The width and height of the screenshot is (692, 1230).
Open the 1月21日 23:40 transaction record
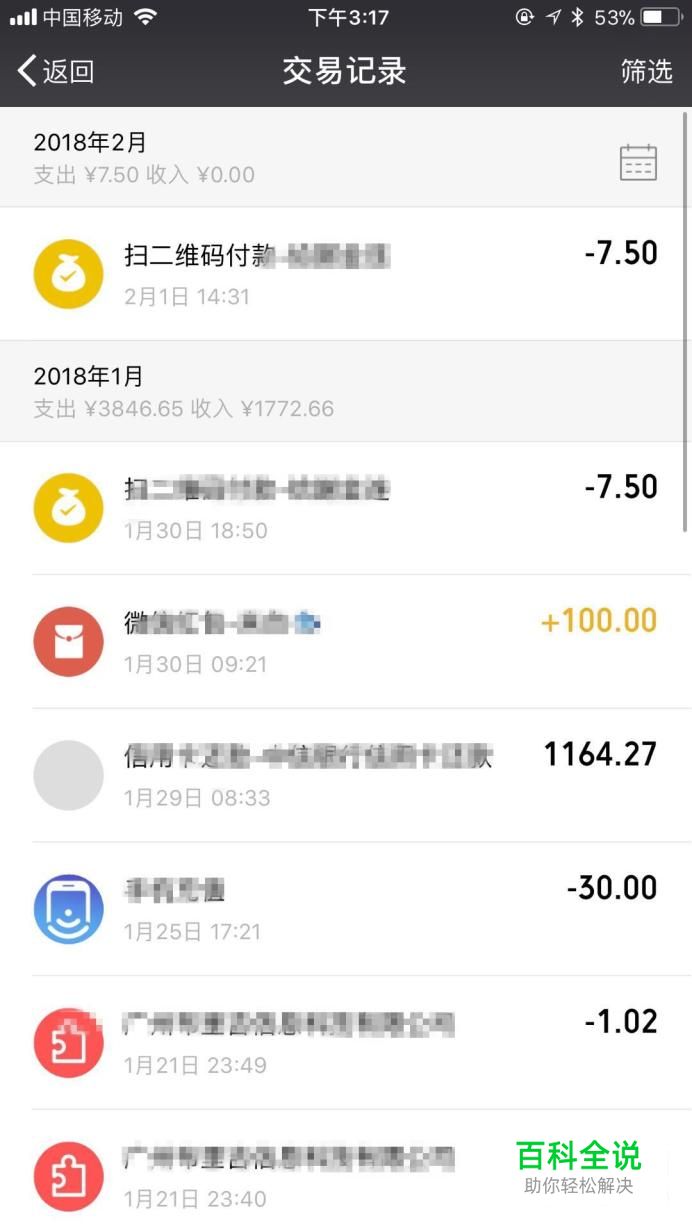coord(346,1170)
